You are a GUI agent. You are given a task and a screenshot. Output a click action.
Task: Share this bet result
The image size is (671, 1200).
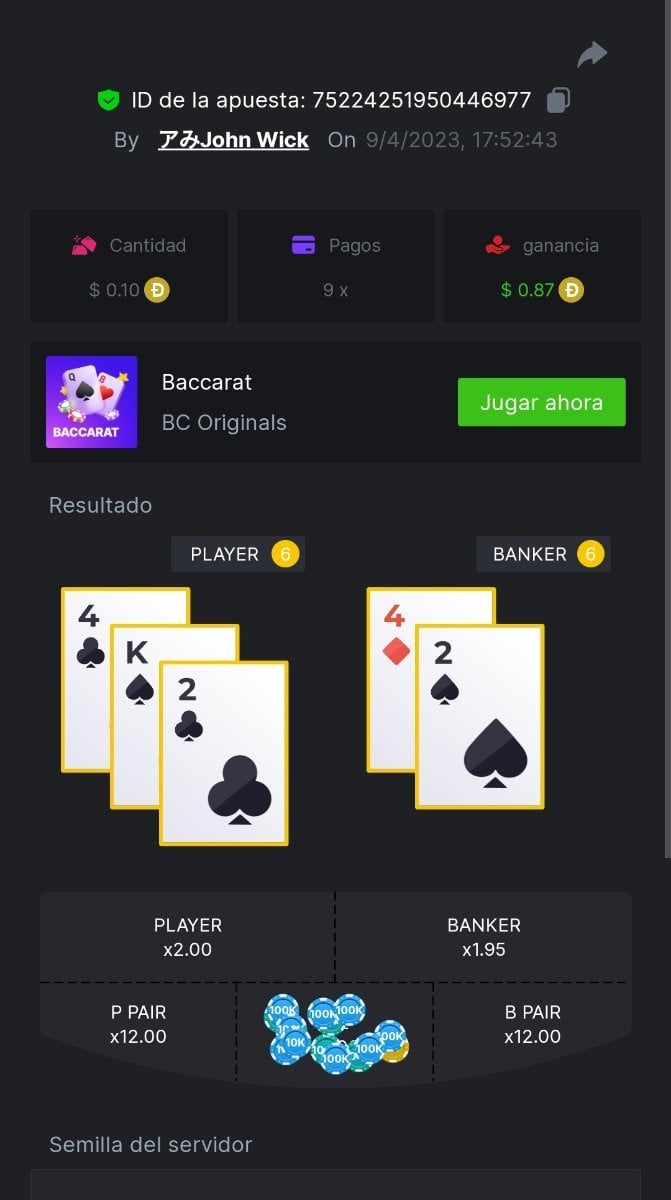[x=592, y=54]
